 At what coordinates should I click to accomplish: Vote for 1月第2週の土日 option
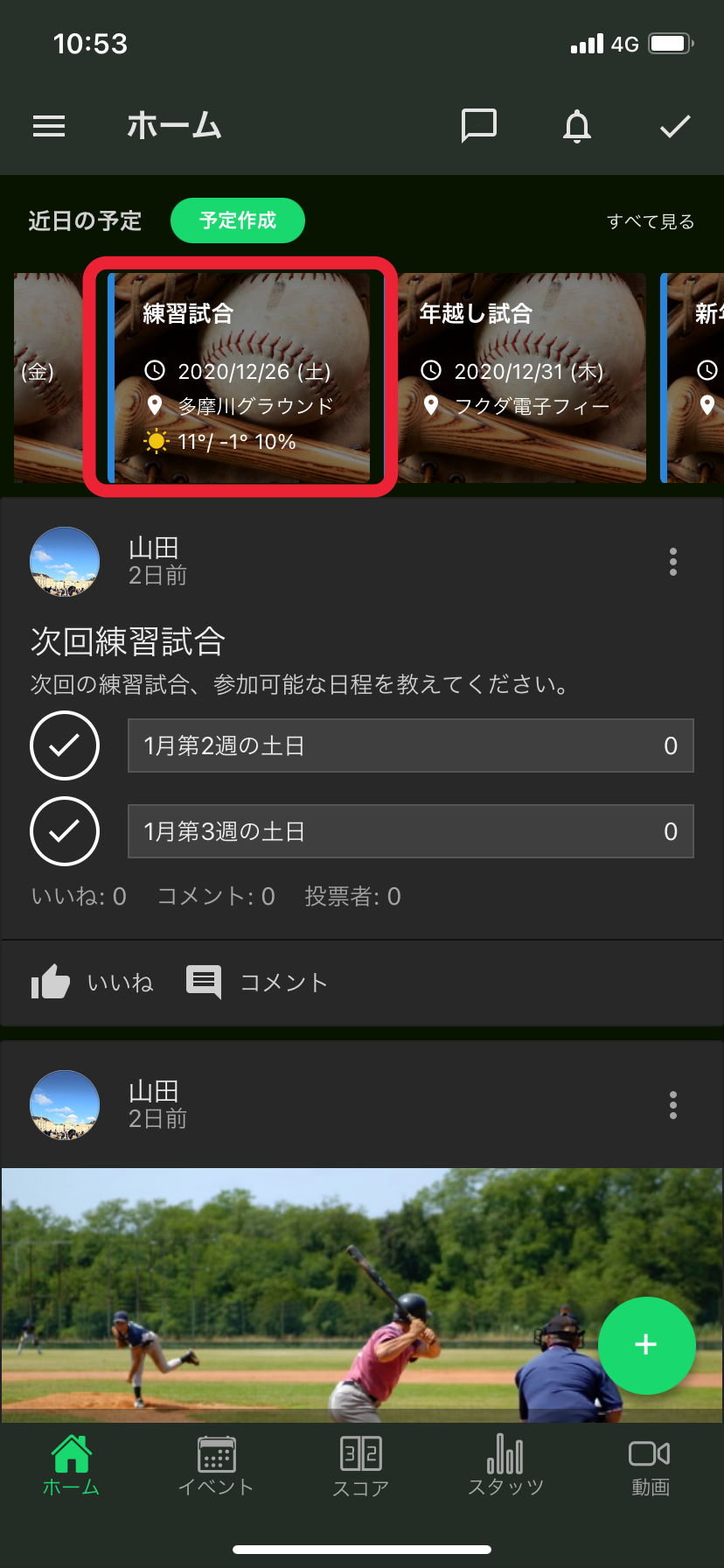(65, 745)
